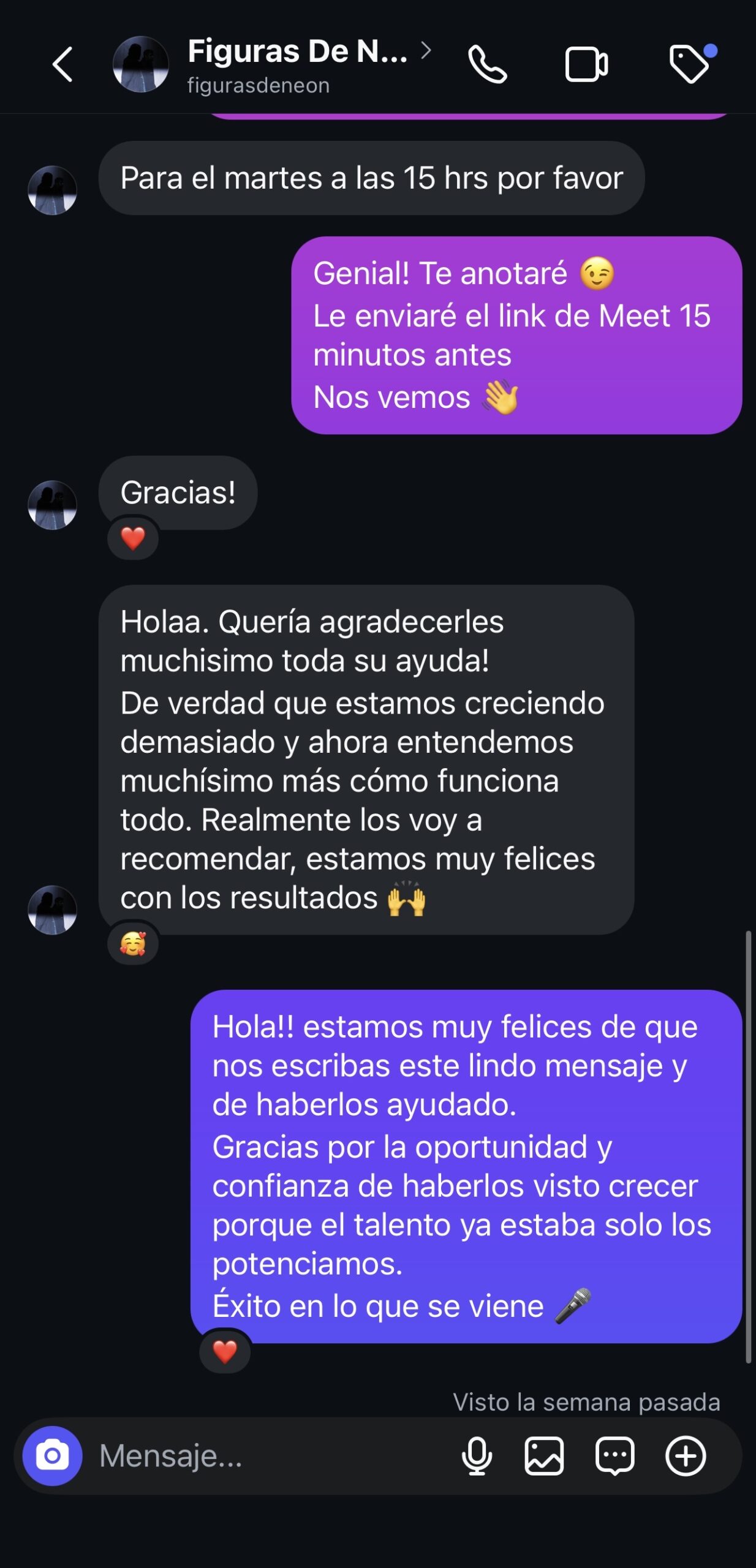Screen dimensions: 756x1568
Task: View heart reaction on Gracias! message
Action: [133, 539]
